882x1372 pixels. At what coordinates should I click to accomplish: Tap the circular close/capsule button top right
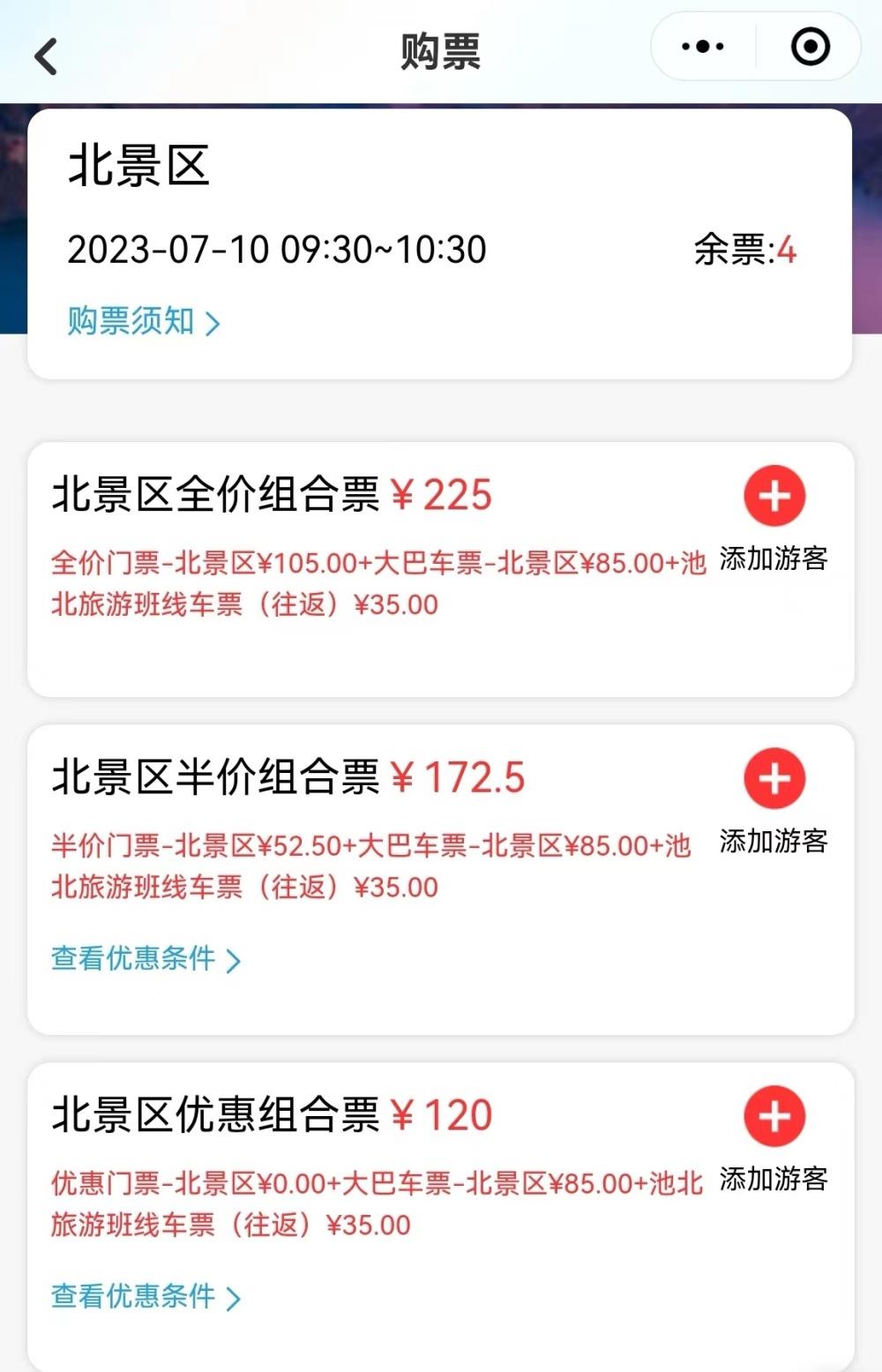pos(811,47)
